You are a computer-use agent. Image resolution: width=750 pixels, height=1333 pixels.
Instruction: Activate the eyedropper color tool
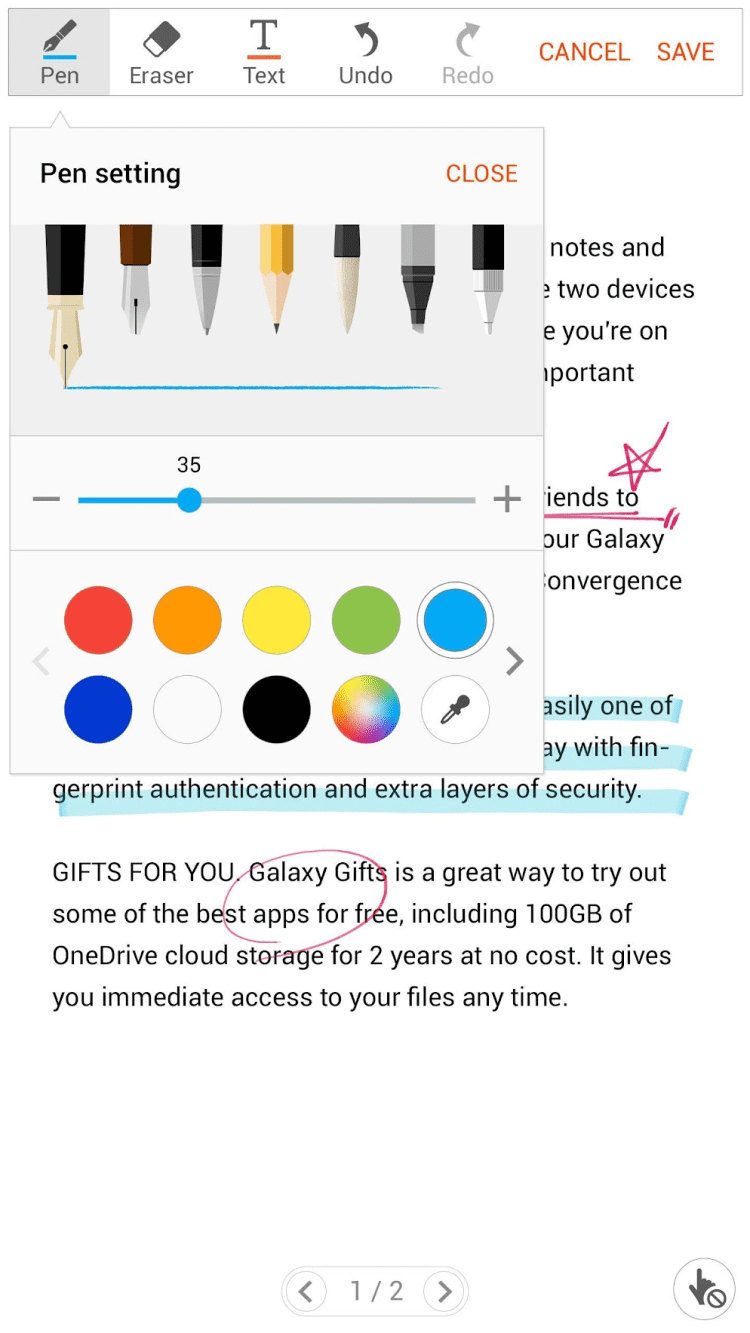[x=455, y=709]
